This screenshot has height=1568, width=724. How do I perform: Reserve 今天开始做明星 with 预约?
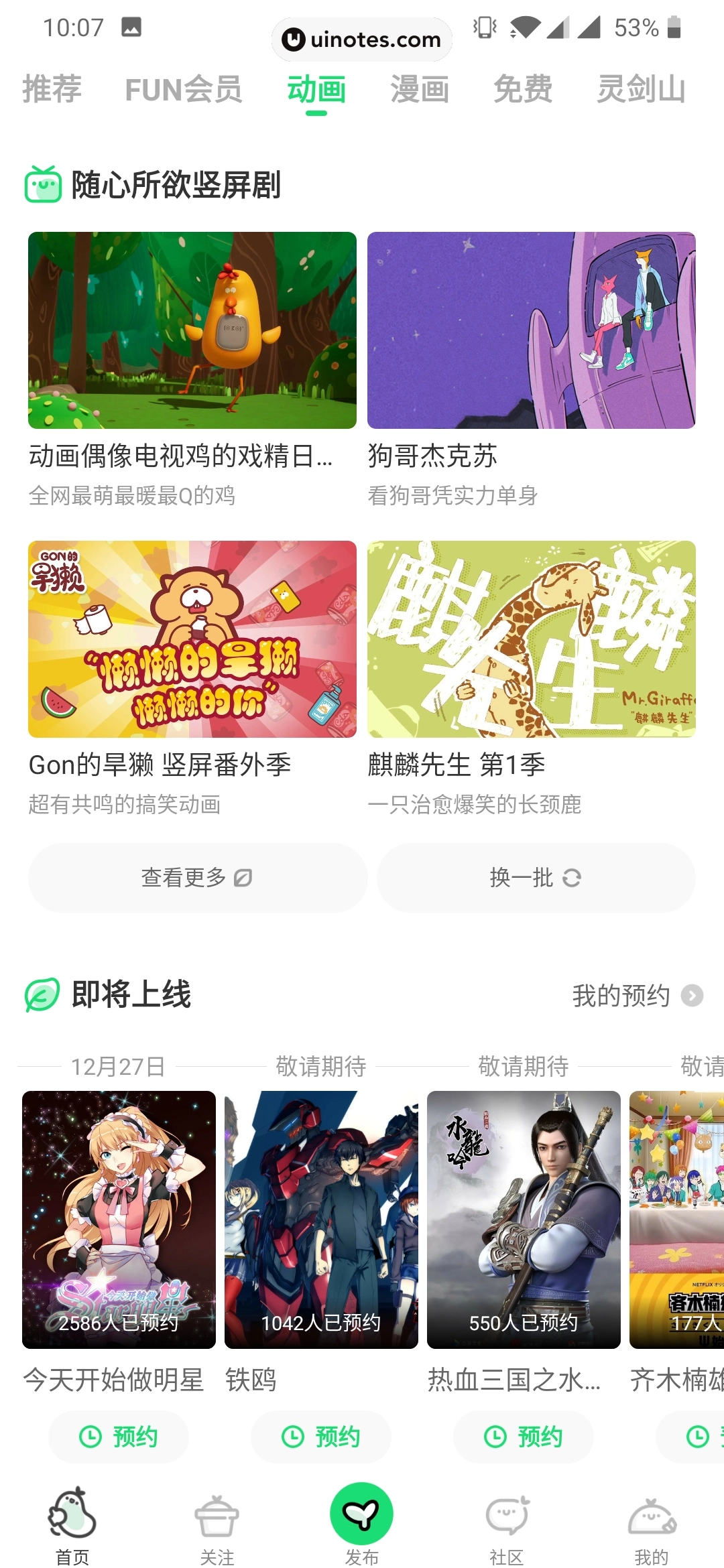click(119, 1437)
